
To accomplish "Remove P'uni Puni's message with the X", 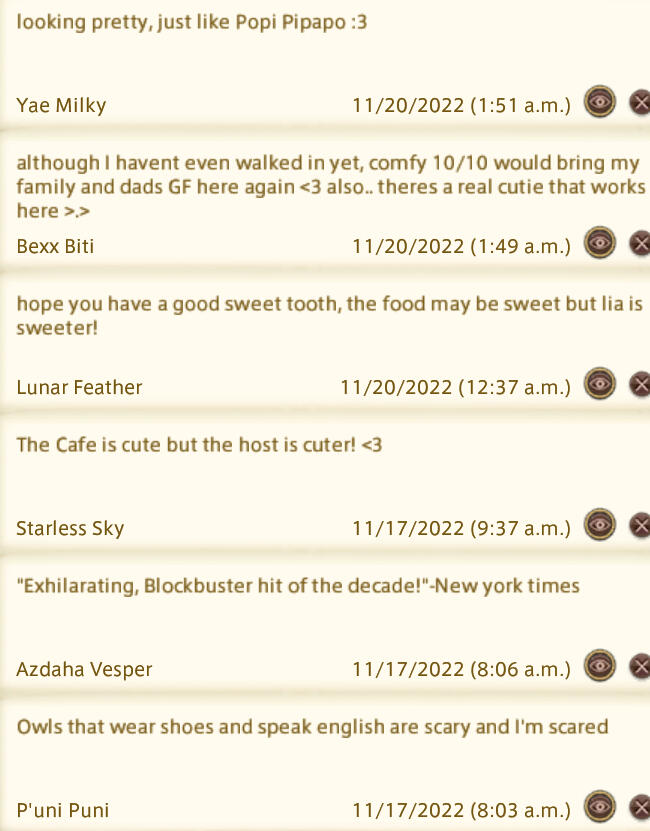I will click(x=640, y=807).
